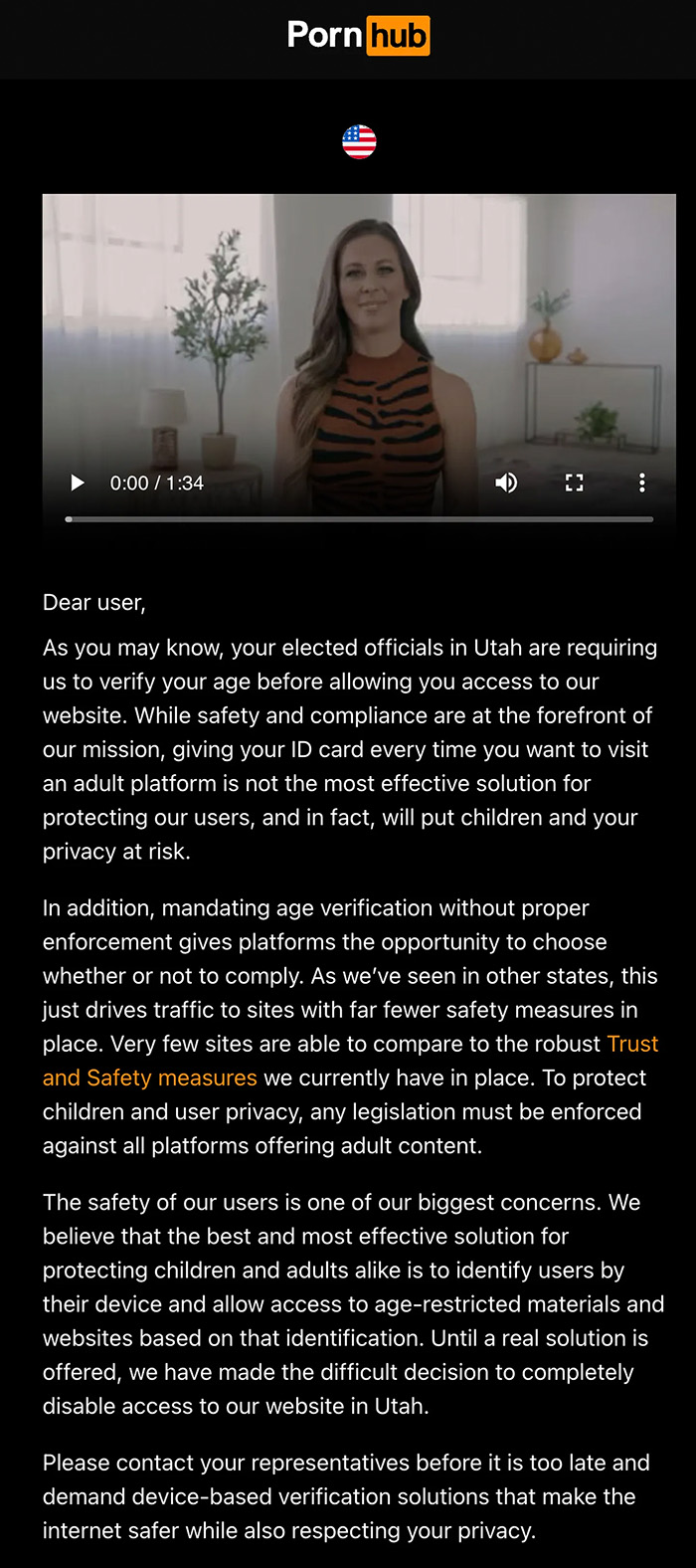Image resolution: width=696 pixels, height=1568 pixels.
Task: Mute the video's sound
Action: pyautogui.click(x=506, y=484)
